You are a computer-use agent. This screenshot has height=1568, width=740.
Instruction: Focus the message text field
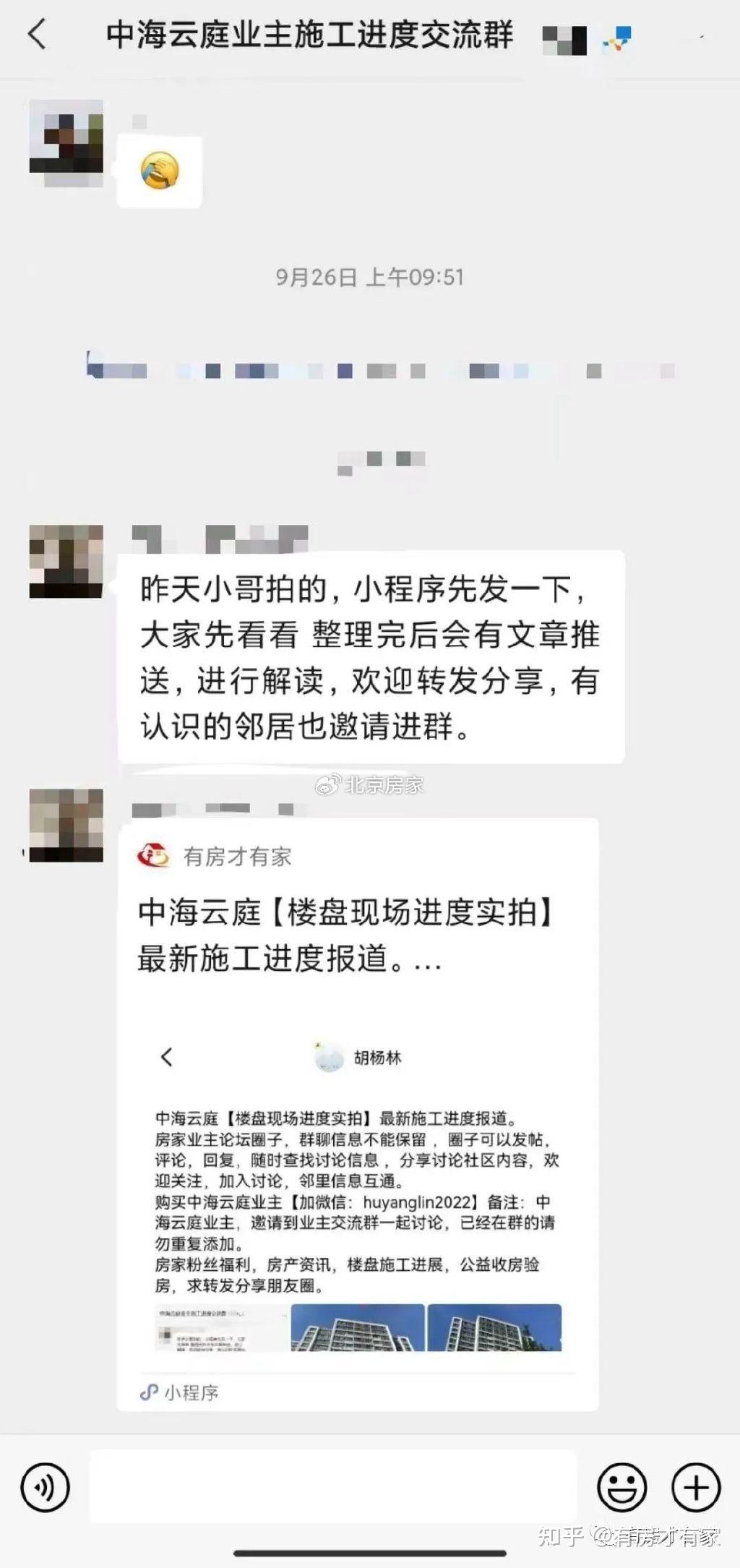(x=332, y=1487)
